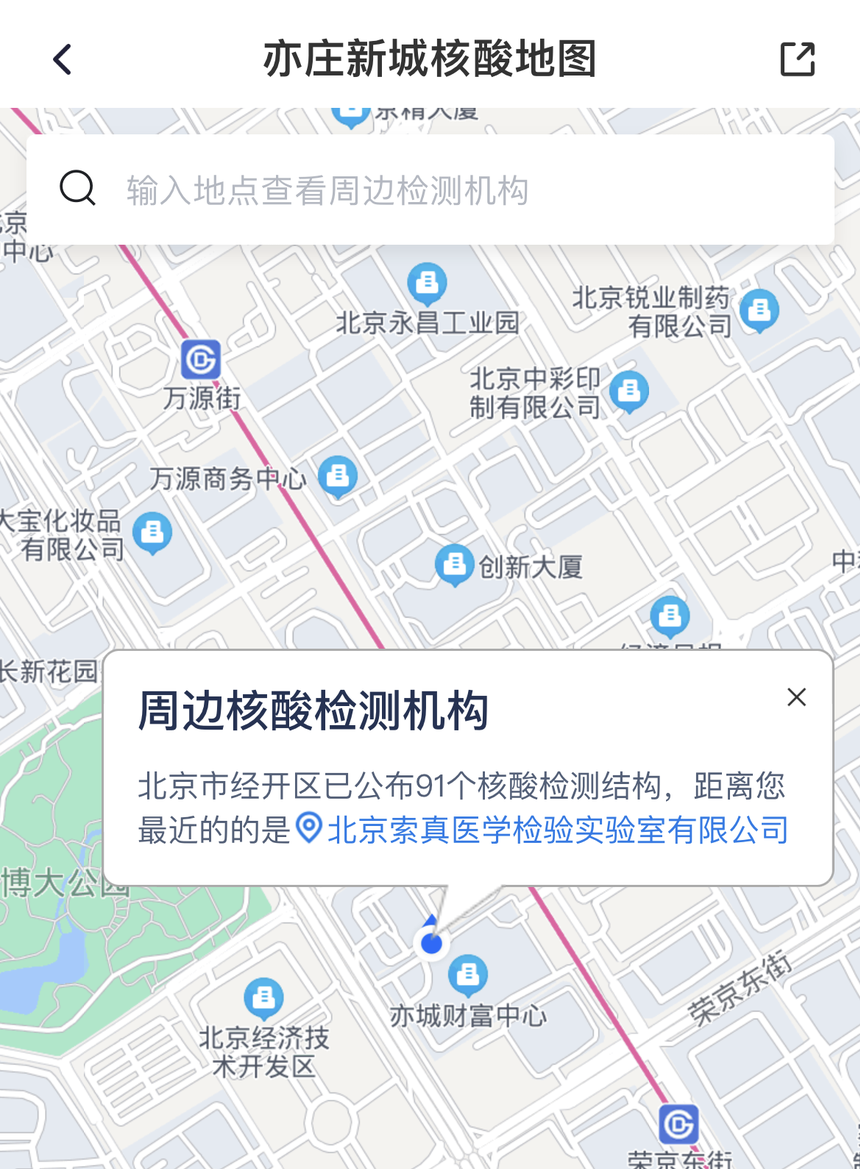The image size is (860, 1169).
Task: Click the share icon at top right
Action: tap(797, 59)
